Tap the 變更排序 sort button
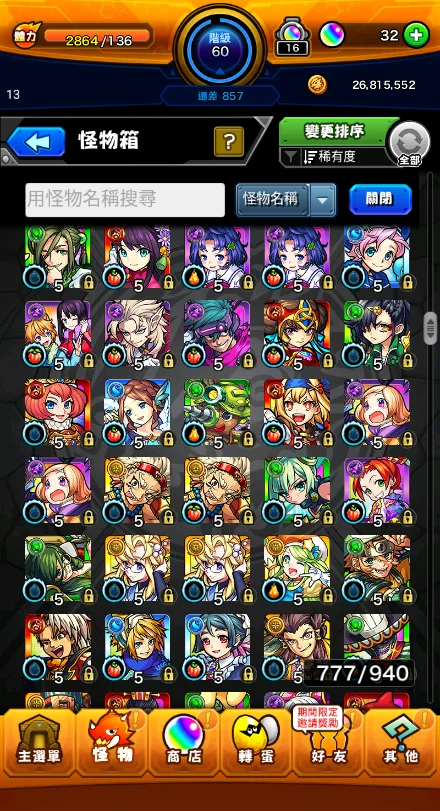Viewport: 440px width, 811px height. [x=335, y=131]
